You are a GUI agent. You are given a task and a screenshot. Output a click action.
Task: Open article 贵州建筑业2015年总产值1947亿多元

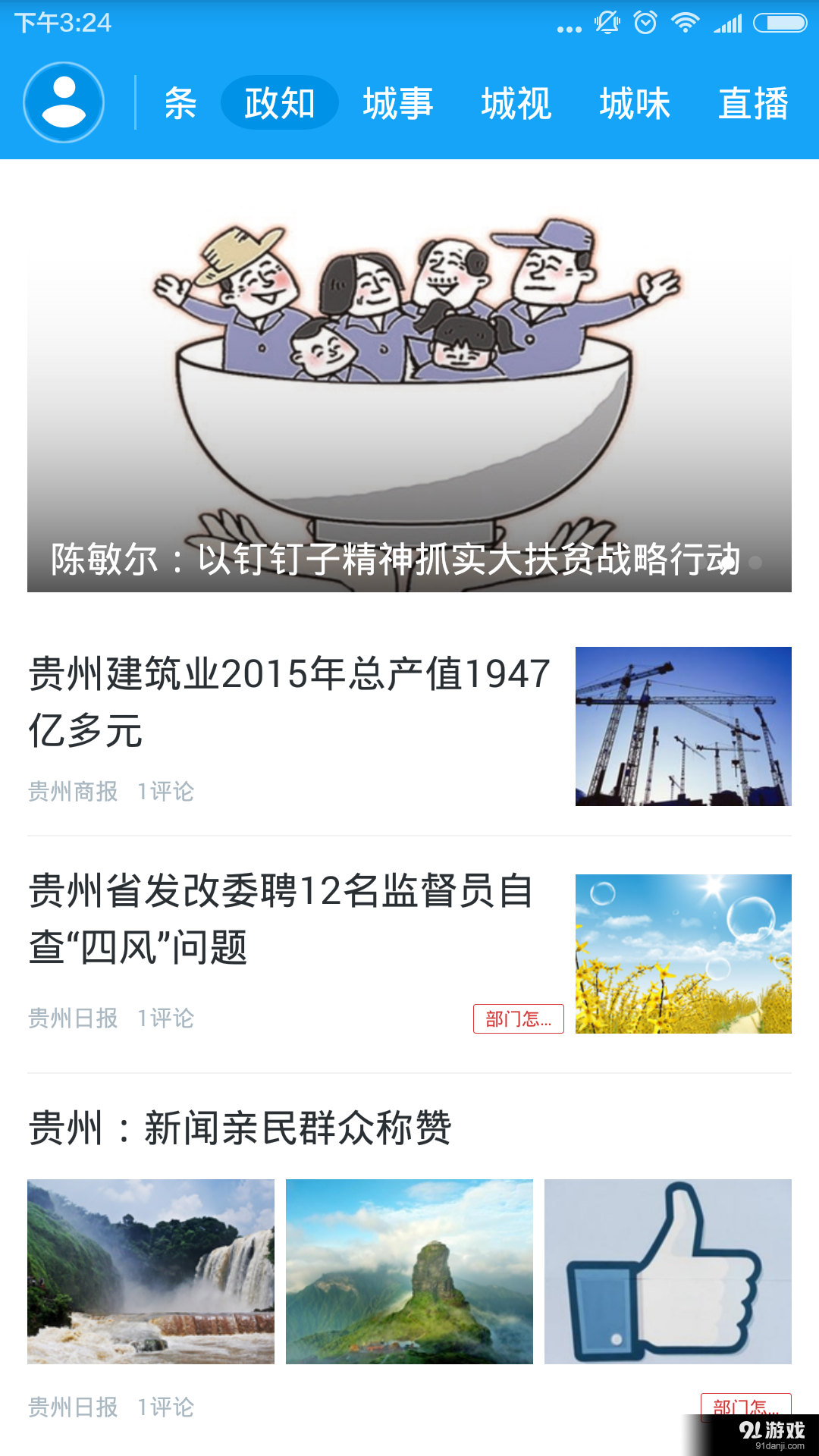pos(288,698)
